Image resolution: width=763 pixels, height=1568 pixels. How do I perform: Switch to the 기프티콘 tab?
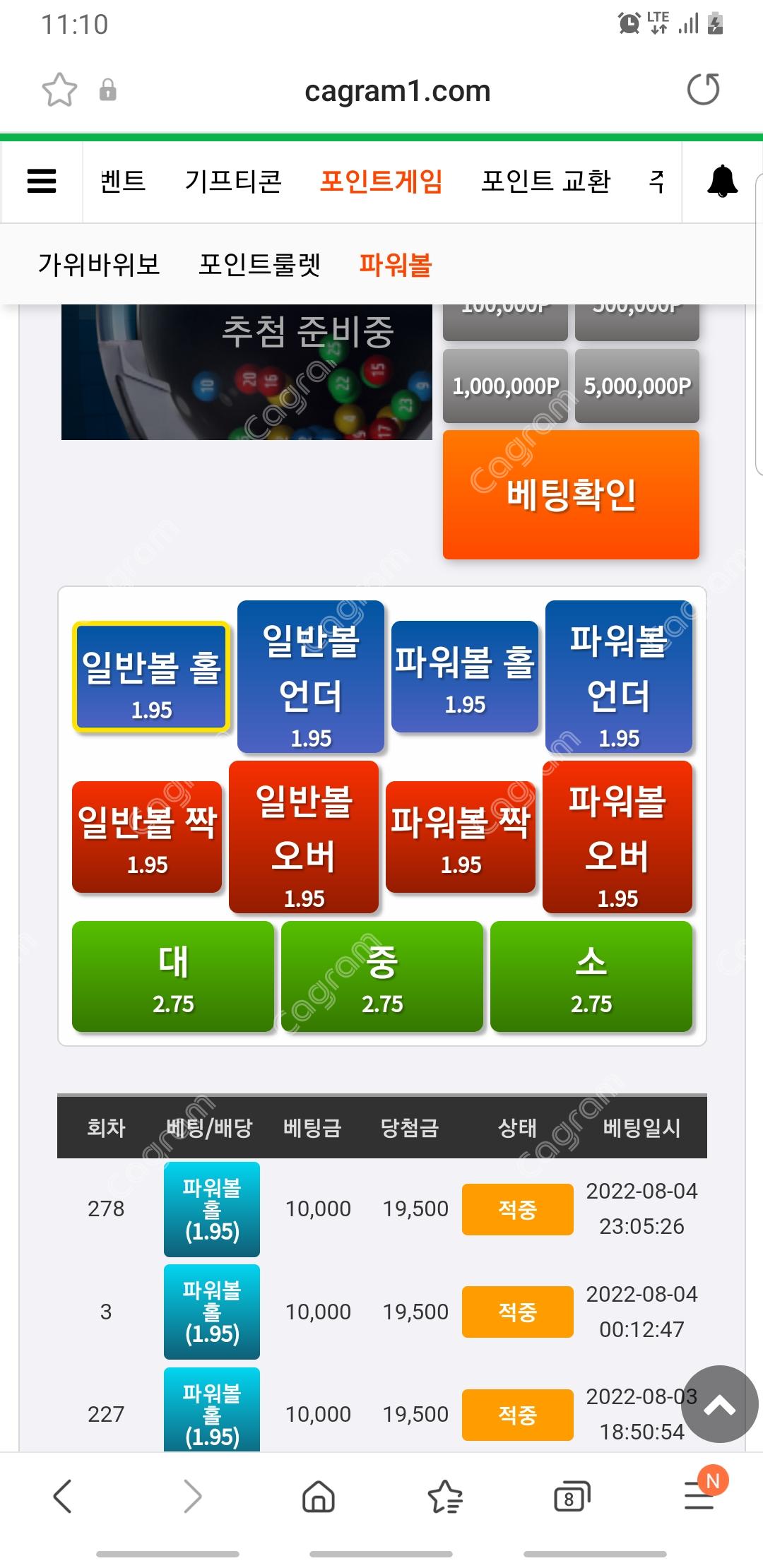tap(233, 182)
